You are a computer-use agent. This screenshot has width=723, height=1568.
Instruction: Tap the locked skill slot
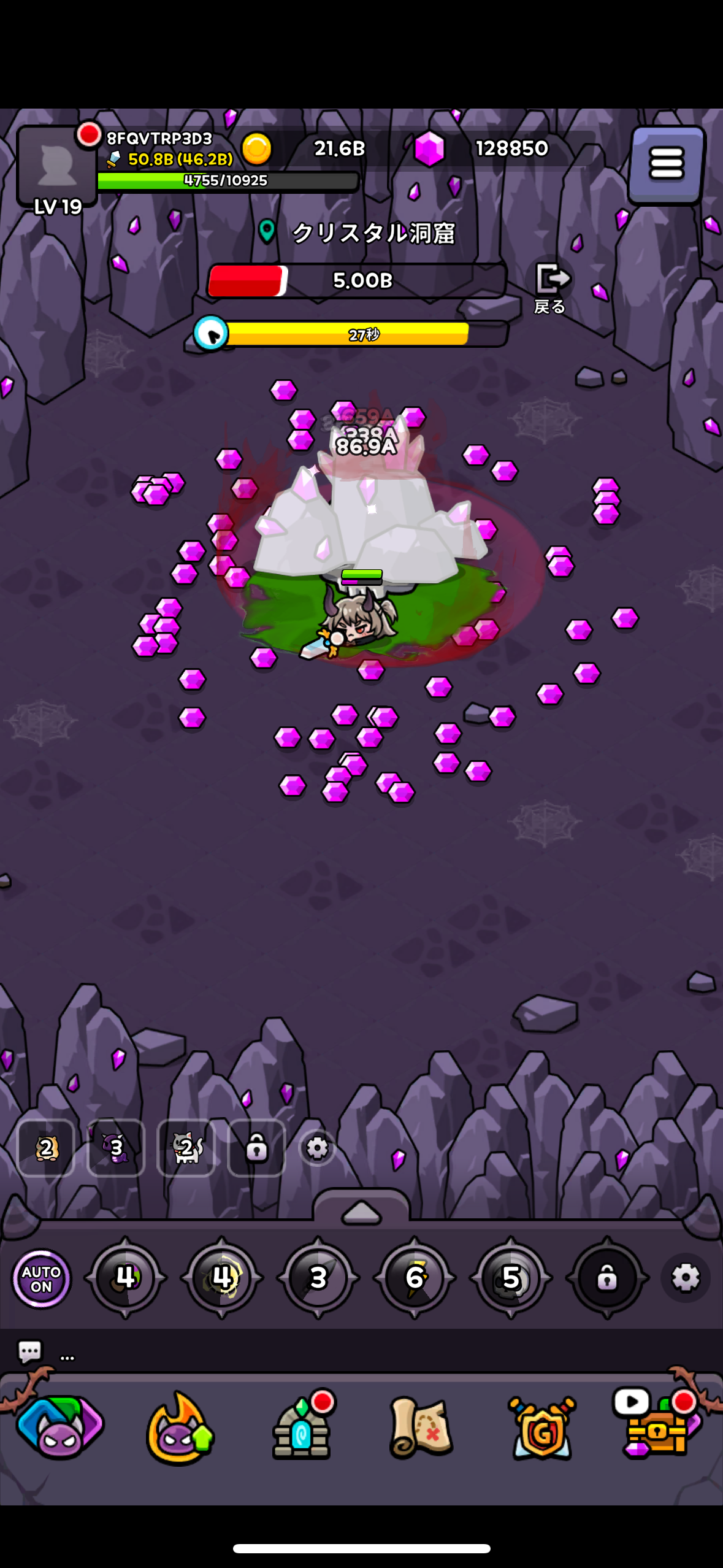[x=606, y=1278]
